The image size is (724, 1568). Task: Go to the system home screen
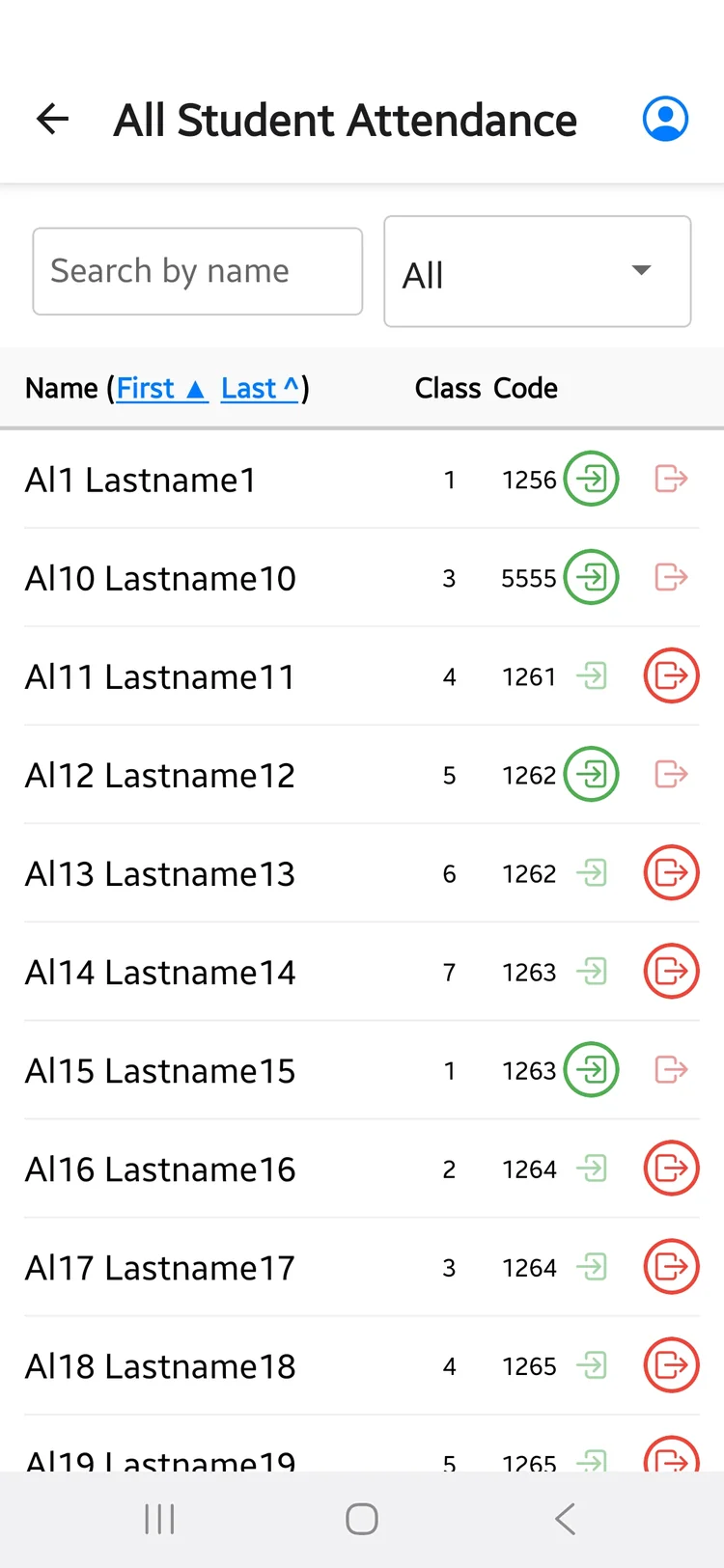point(362,1519)
